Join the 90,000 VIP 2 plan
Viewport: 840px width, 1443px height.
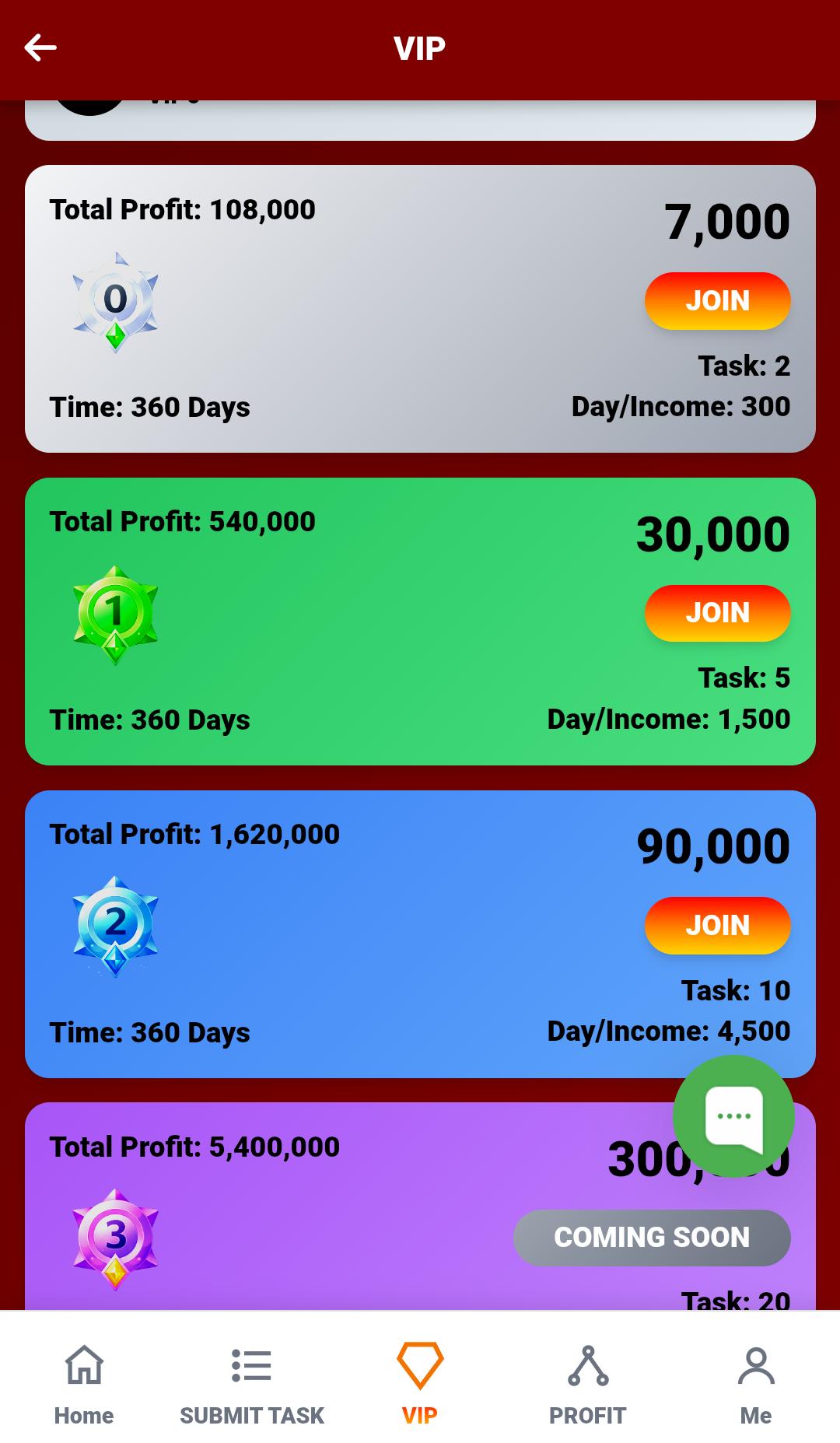(x=717, y=925)
